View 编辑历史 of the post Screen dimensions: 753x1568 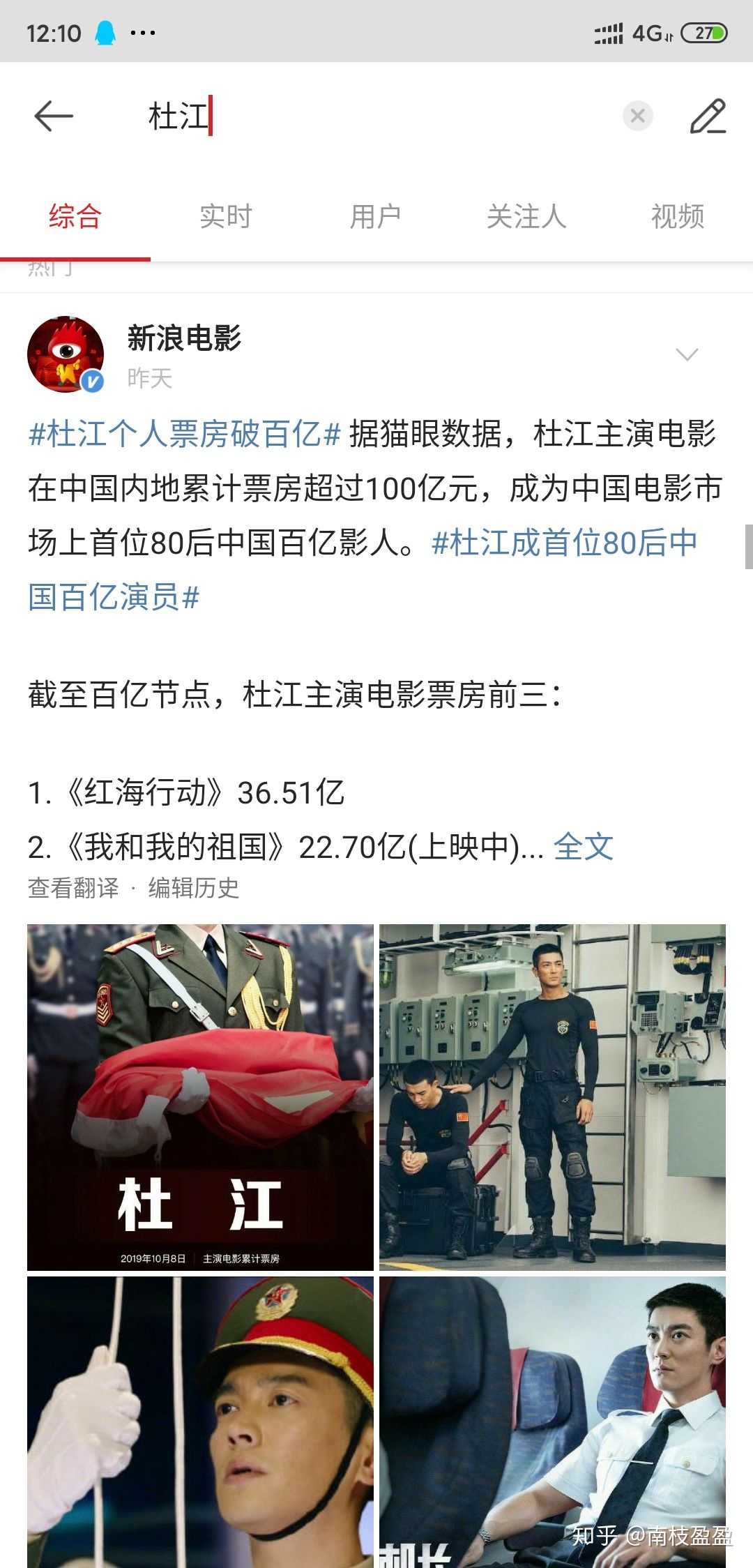tap(194, 888)
